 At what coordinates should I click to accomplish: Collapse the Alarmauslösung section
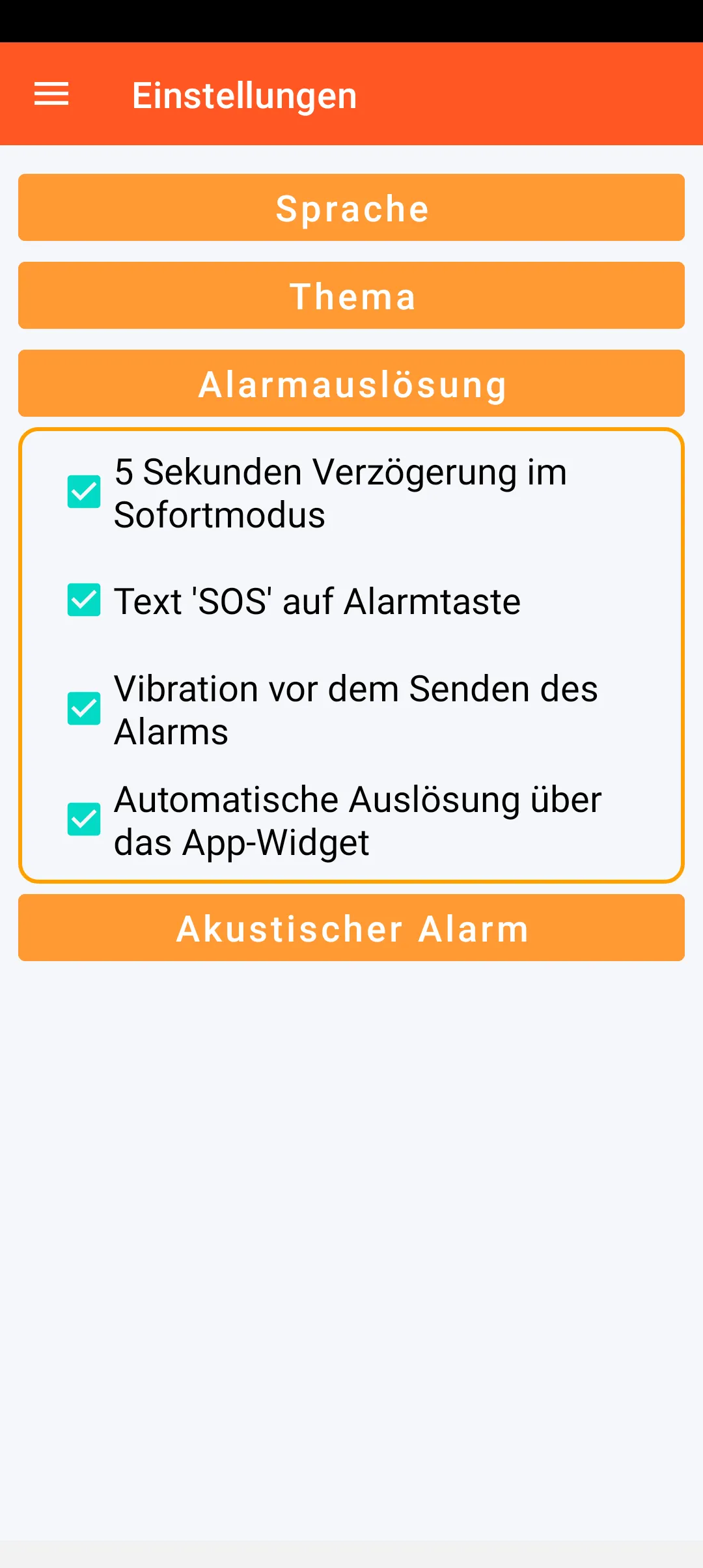(x=351, y=384)
